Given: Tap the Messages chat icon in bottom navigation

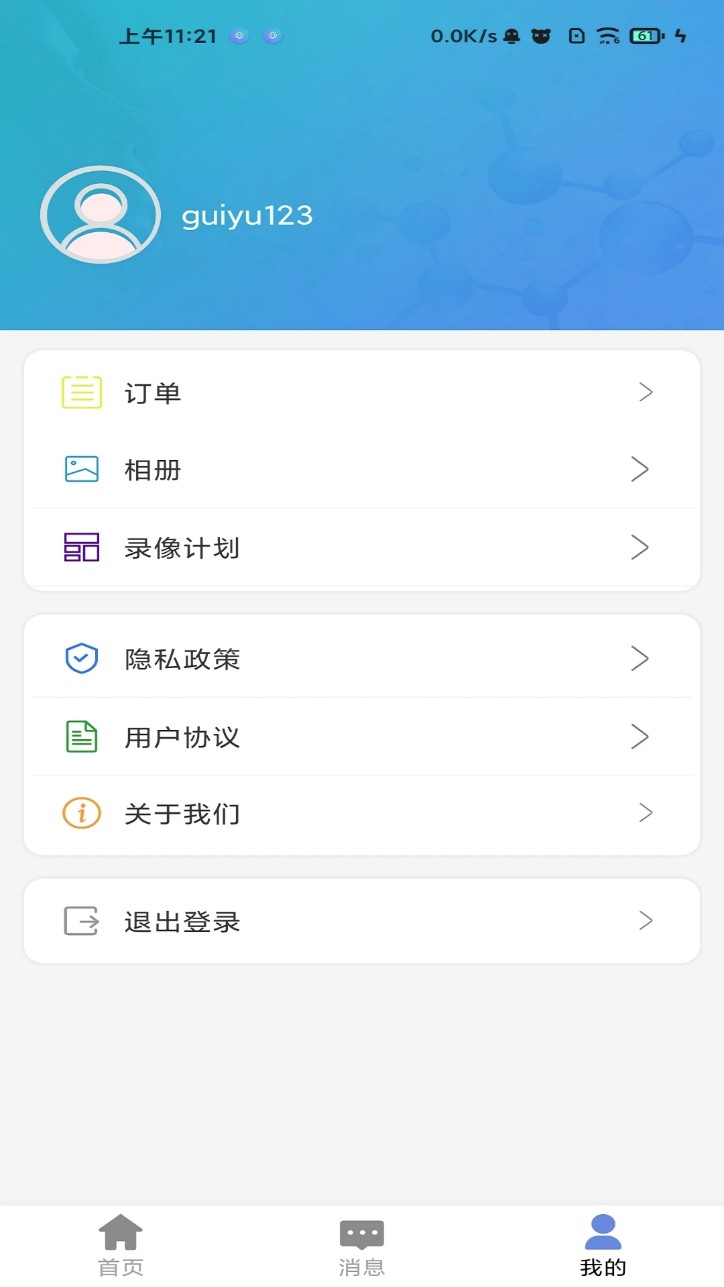Looking at the screenshot, I should [x=361, y=1233].
